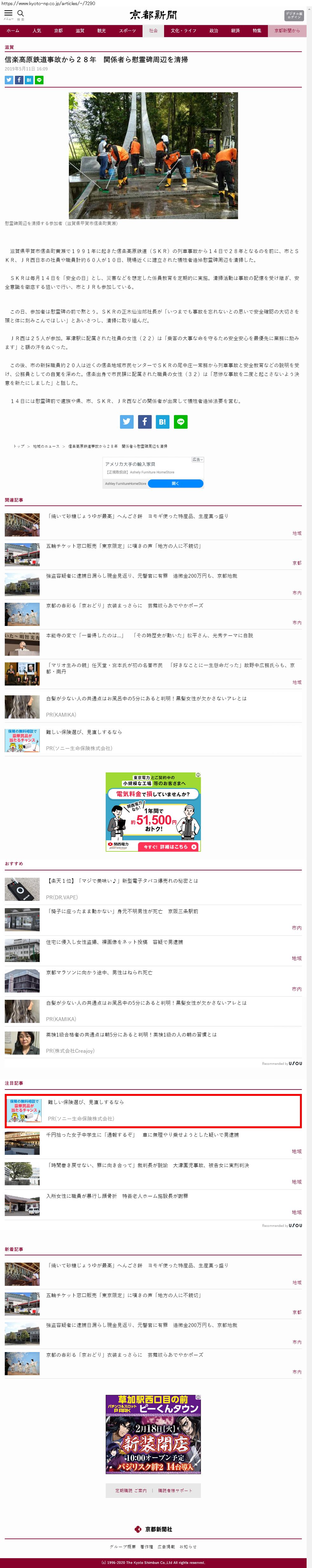Tap 開く on the Ashley furniture ad
The width and height of the screenshot is (312, 1568).
click(176, 483)
